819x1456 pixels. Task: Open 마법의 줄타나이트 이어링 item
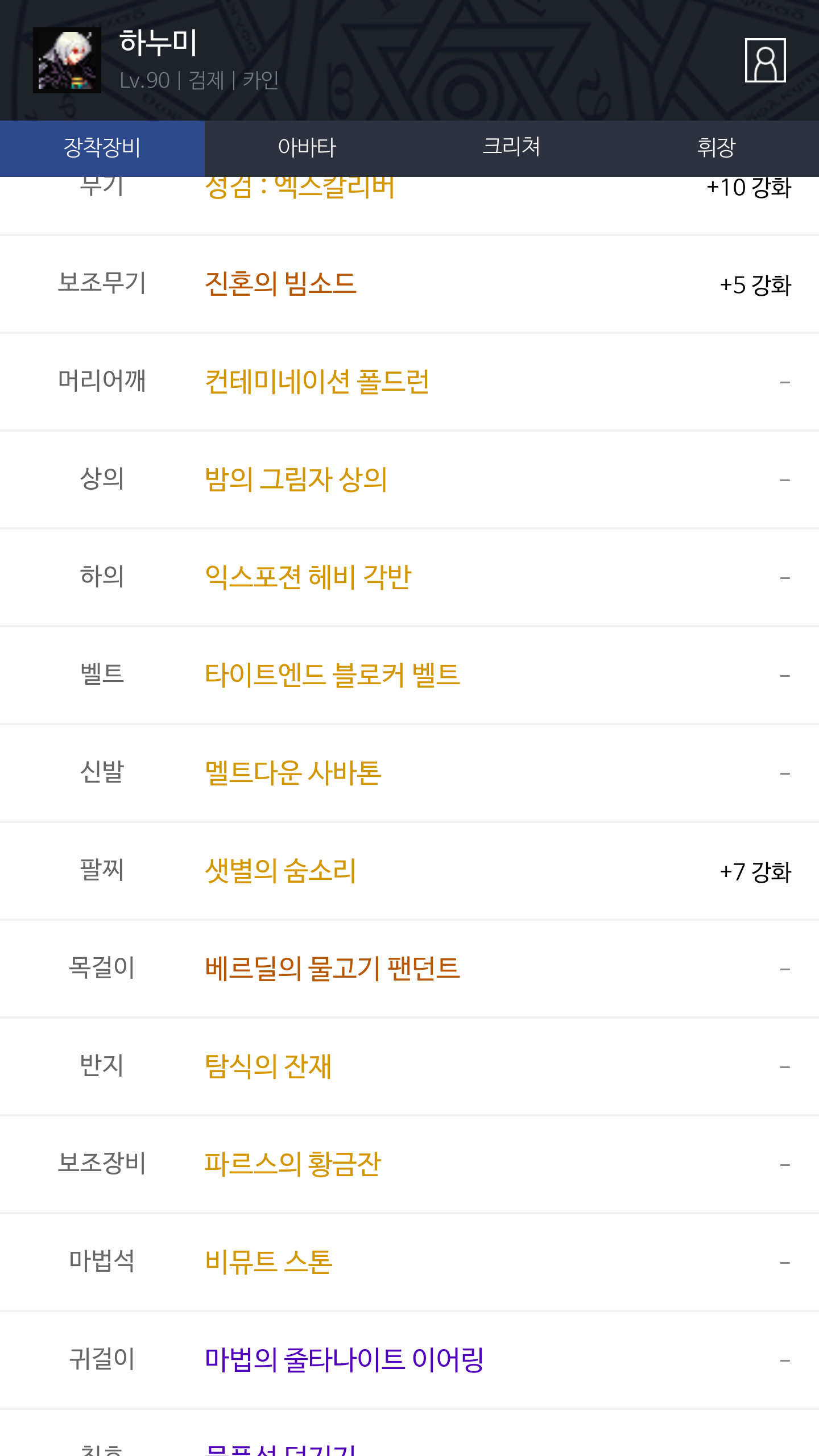pyautogui.click(x=344, y=1360)
